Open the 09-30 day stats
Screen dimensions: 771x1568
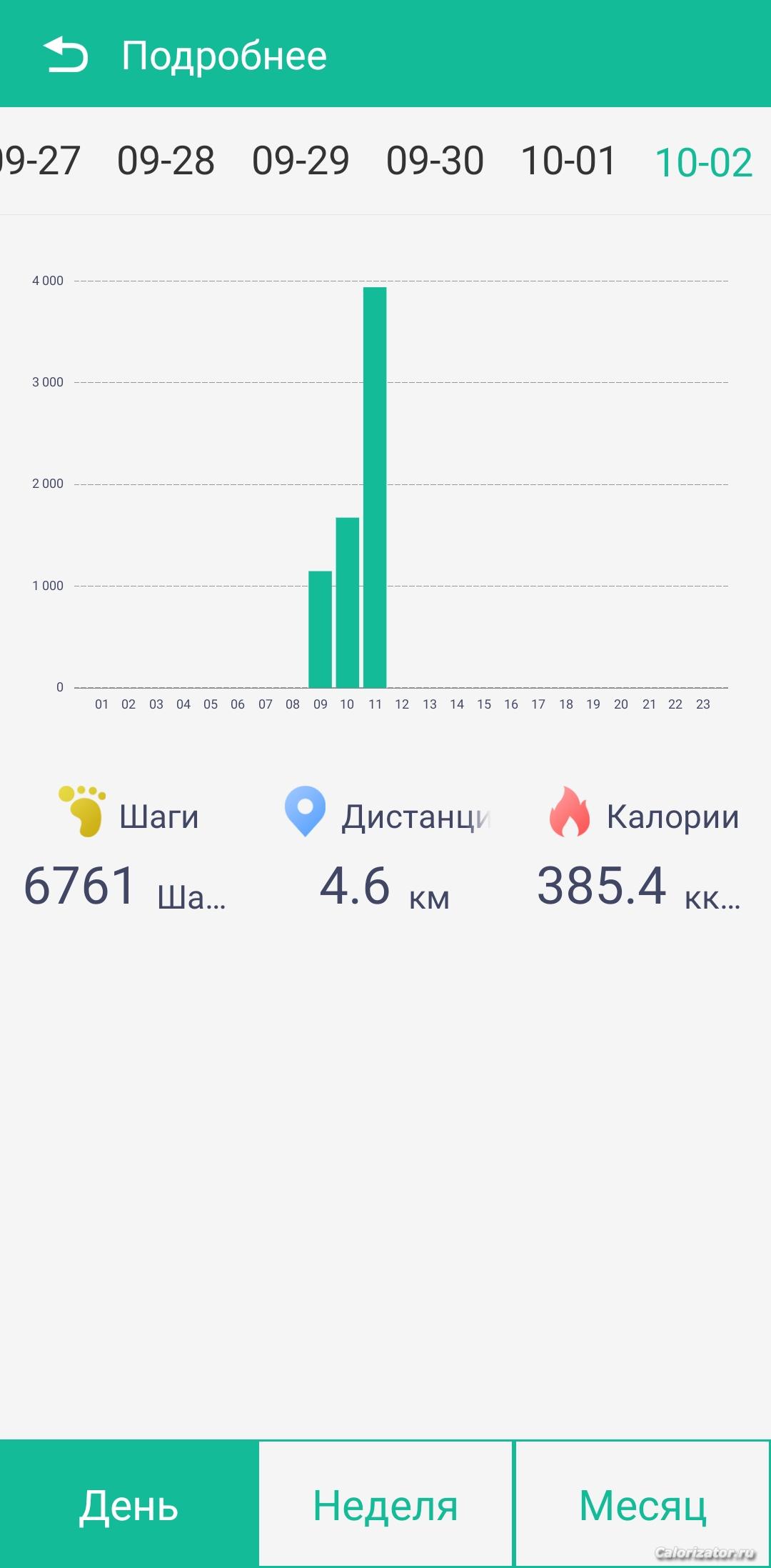[x=435, y=161]
